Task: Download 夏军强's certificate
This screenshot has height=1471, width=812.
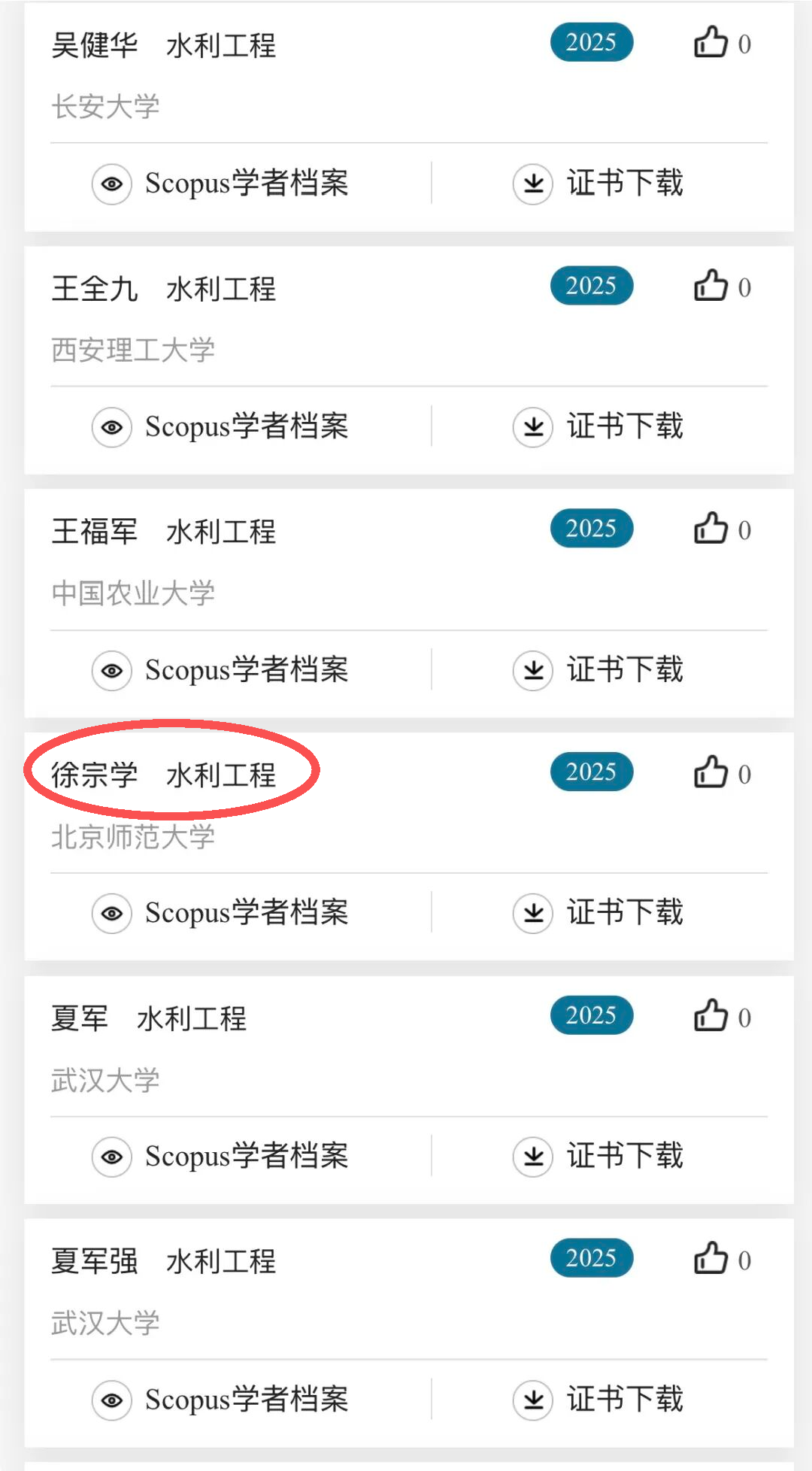Action: point(598,1400)
